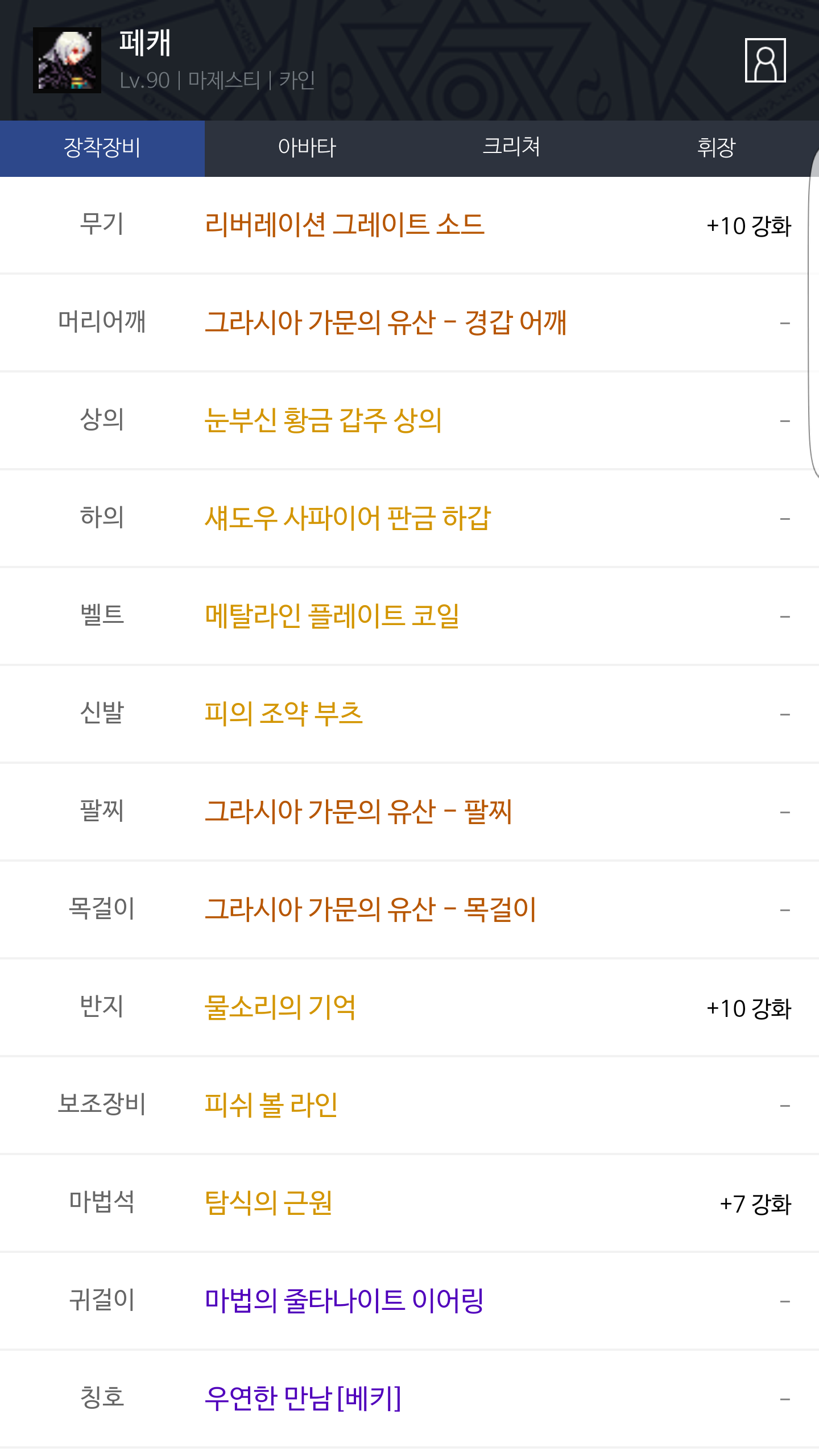Open 그라시아 가문의 유산 - 목걸이
The height and width of the screenshot is (1456, 819).
370,909
